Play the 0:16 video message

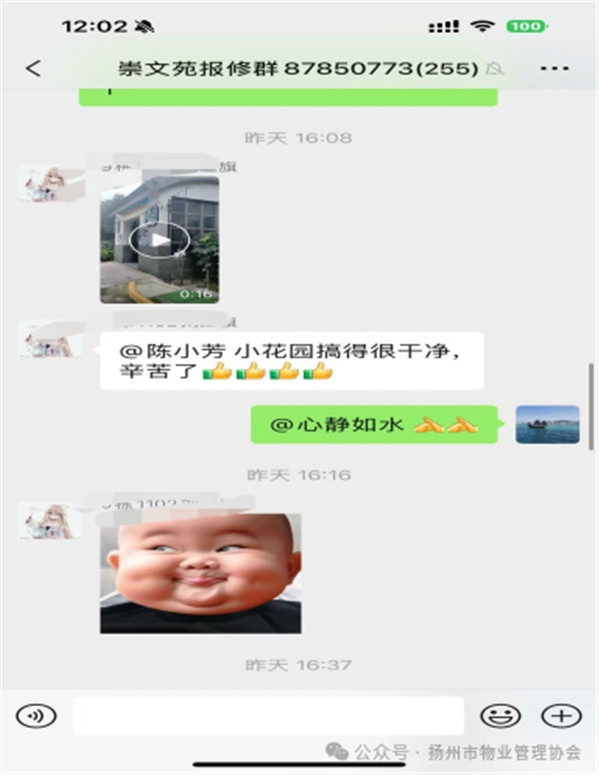(159, 238)
